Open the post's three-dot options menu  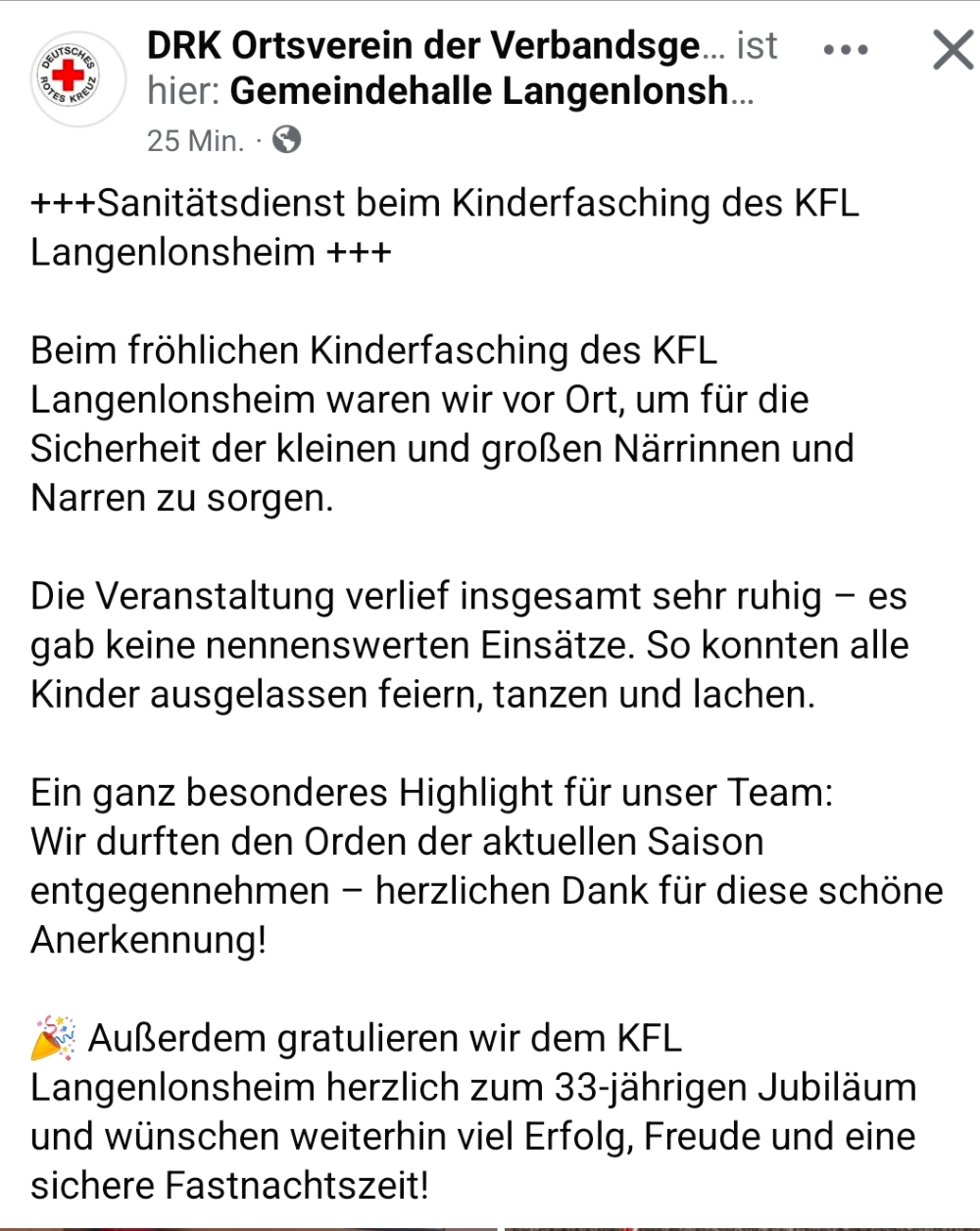(x=846, y=50)
